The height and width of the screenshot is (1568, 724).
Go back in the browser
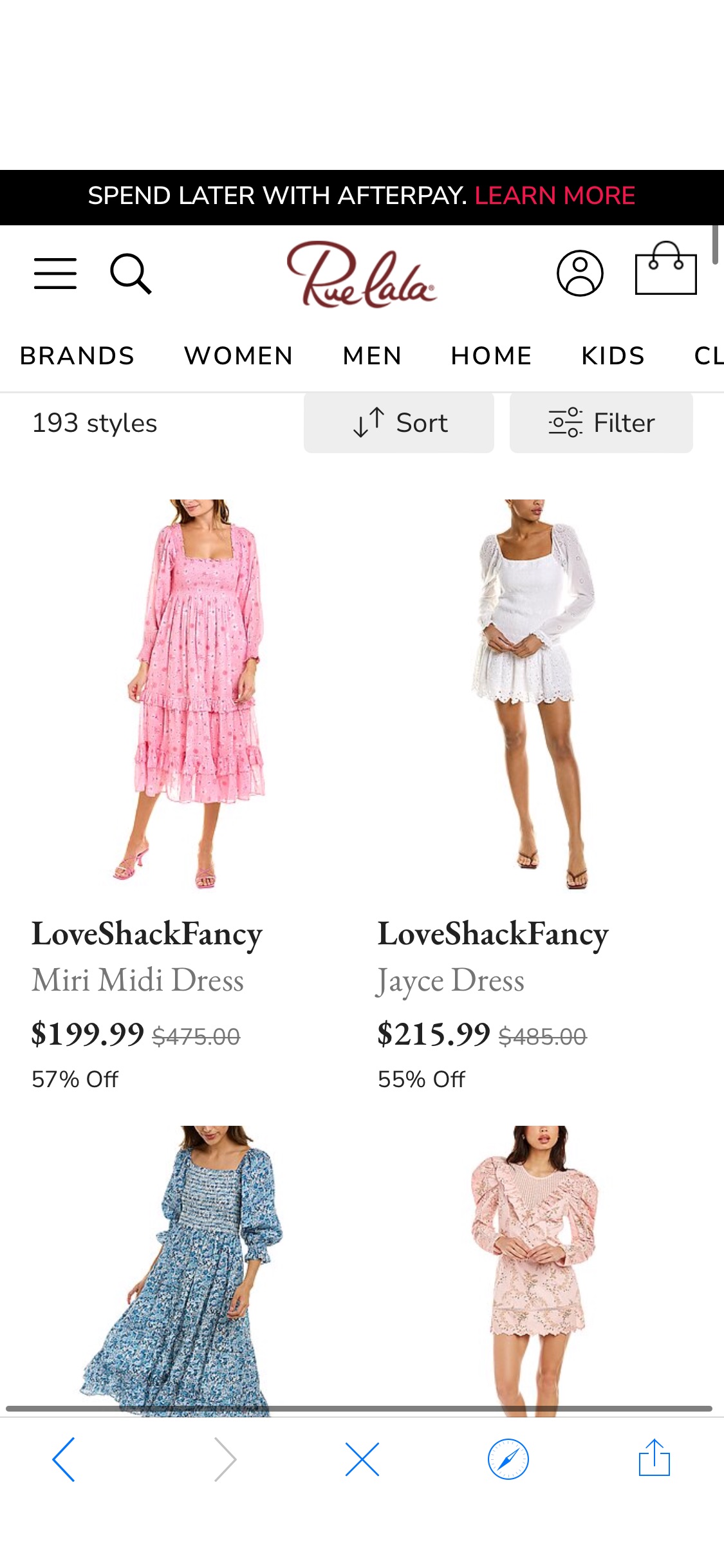click(x=64, y=1459)
